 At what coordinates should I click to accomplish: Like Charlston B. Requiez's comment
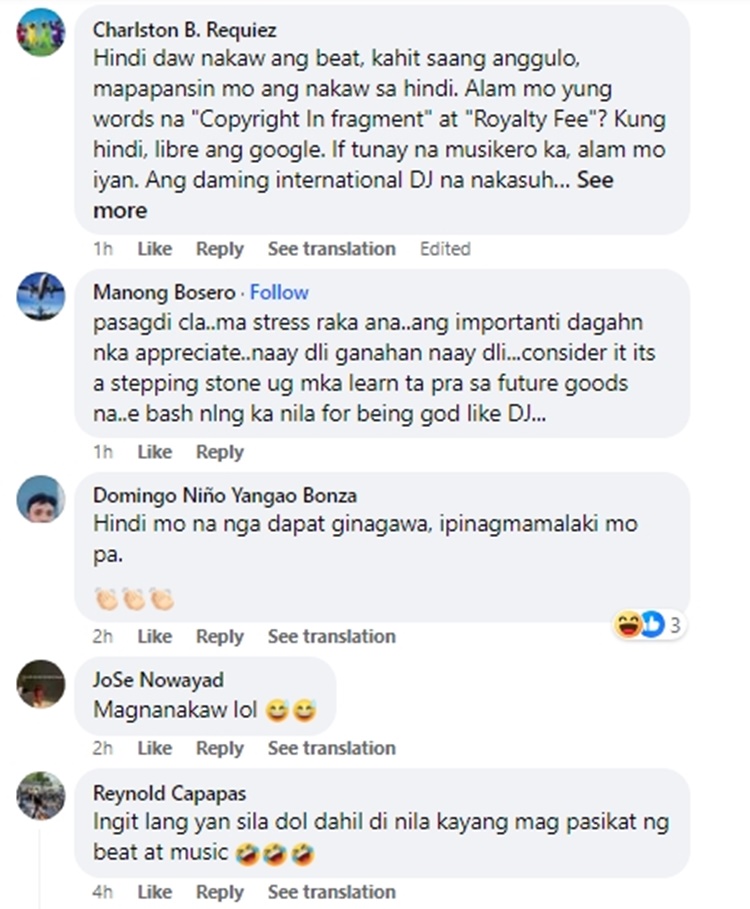tap(154, 249)
